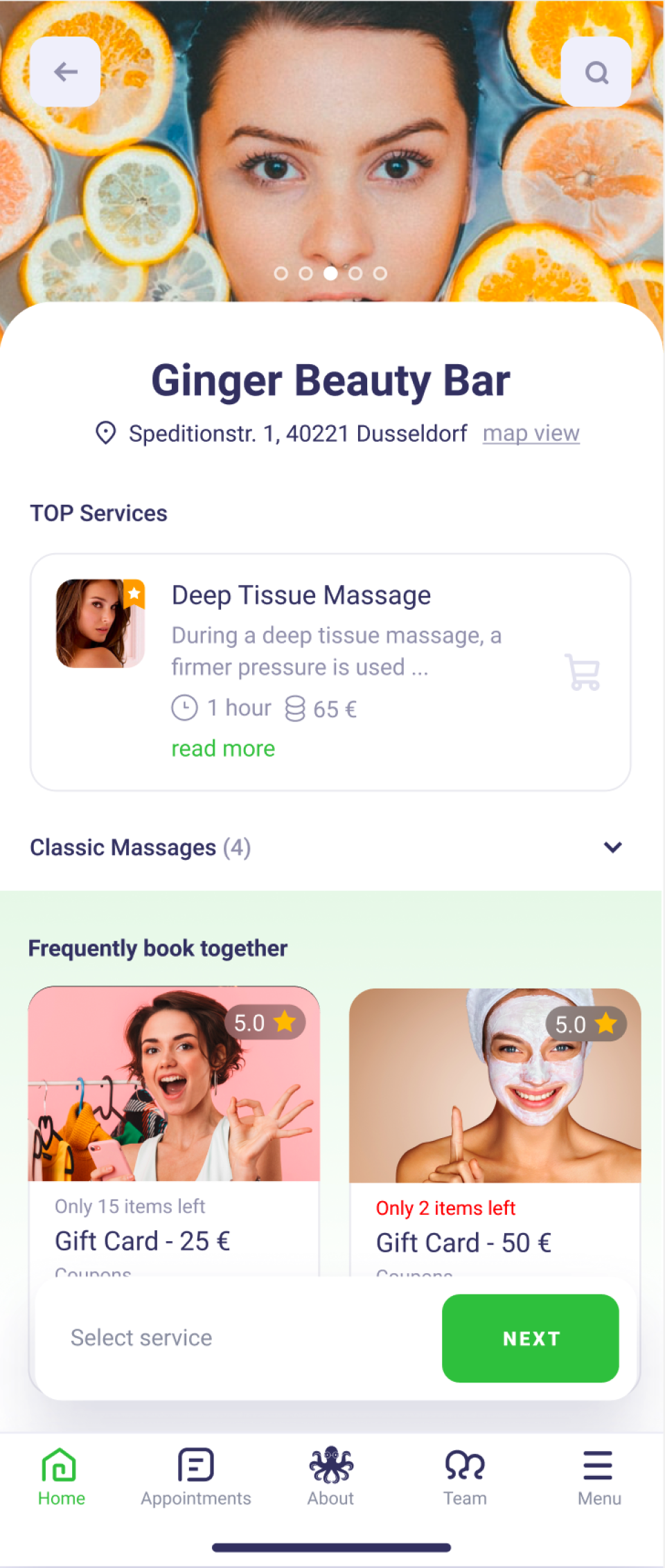Image resolution: width=665 pixels, height=1568 pixels.
Task: Tap the green NEXT button
Action: point(530,1338)
